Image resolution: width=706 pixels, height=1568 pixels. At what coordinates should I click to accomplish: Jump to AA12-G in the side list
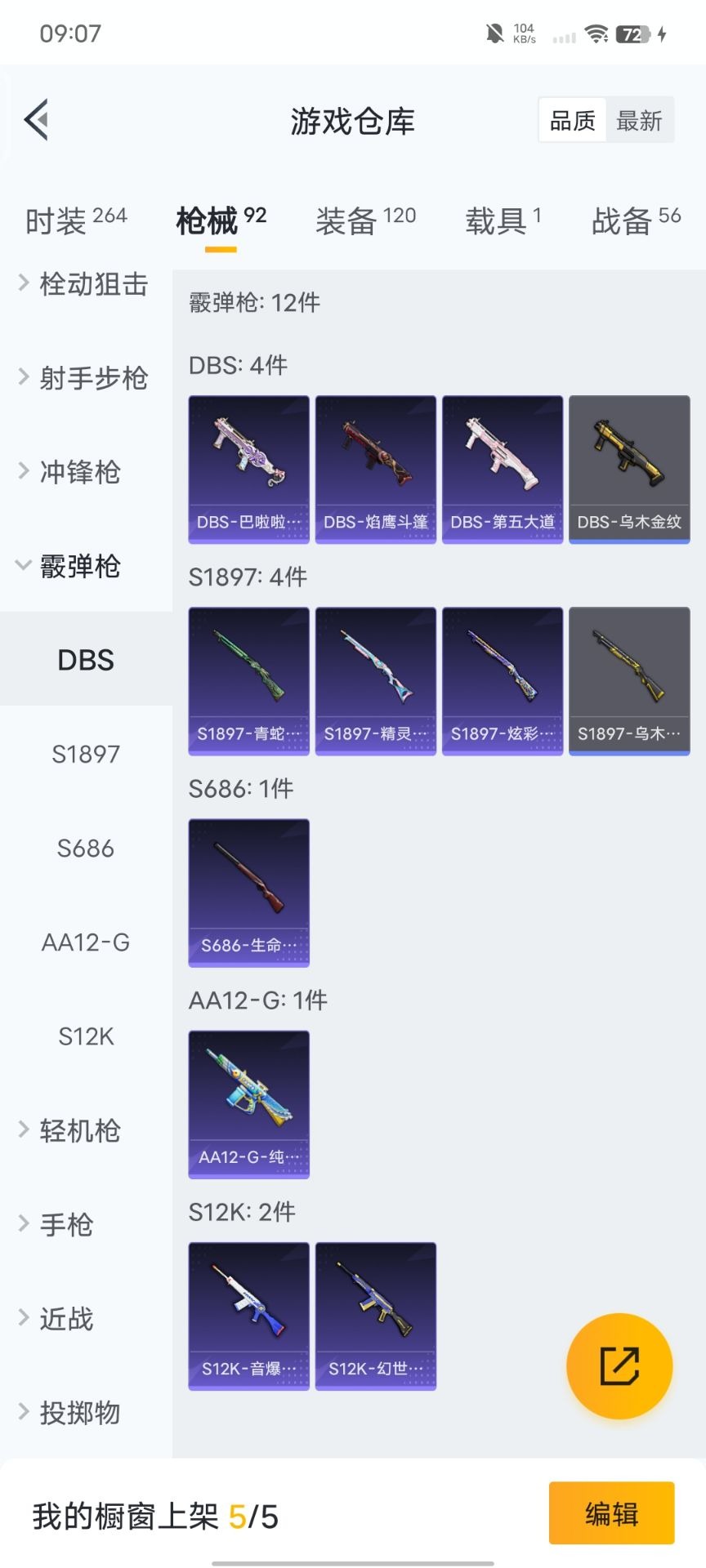[x=86, y=942]
